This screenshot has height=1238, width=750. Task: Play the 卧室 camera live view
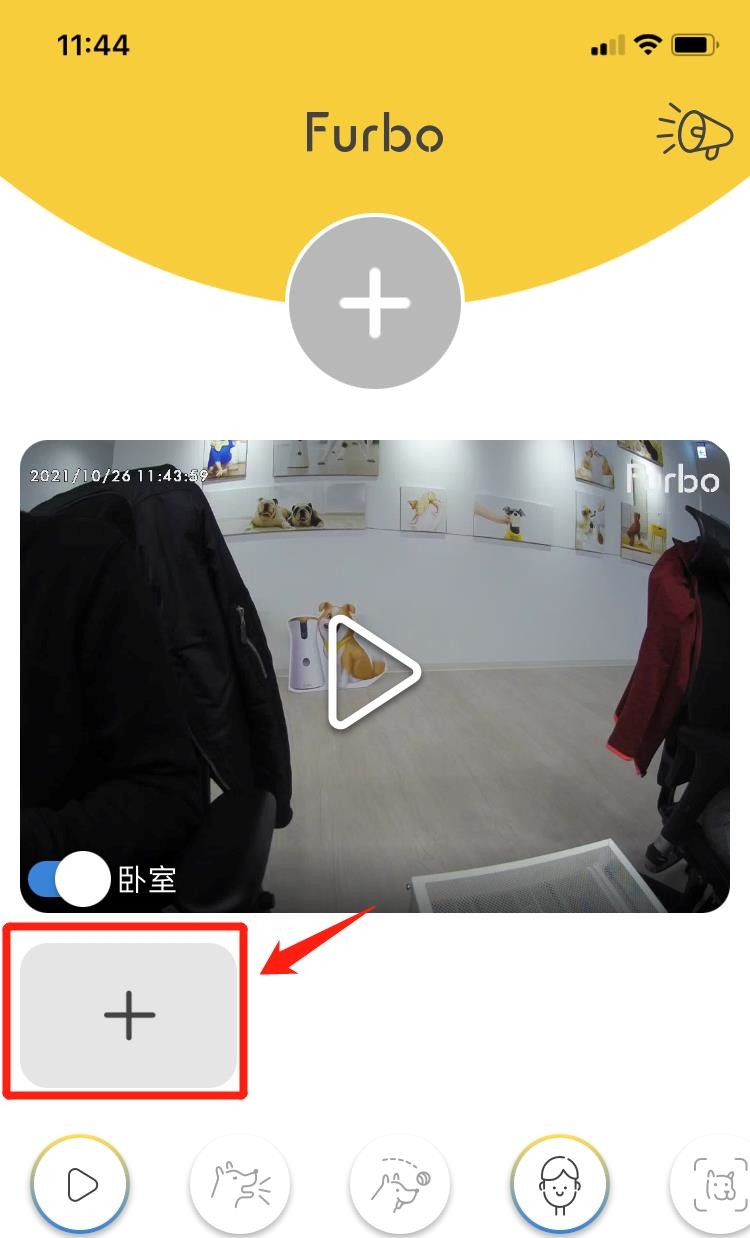374,672
